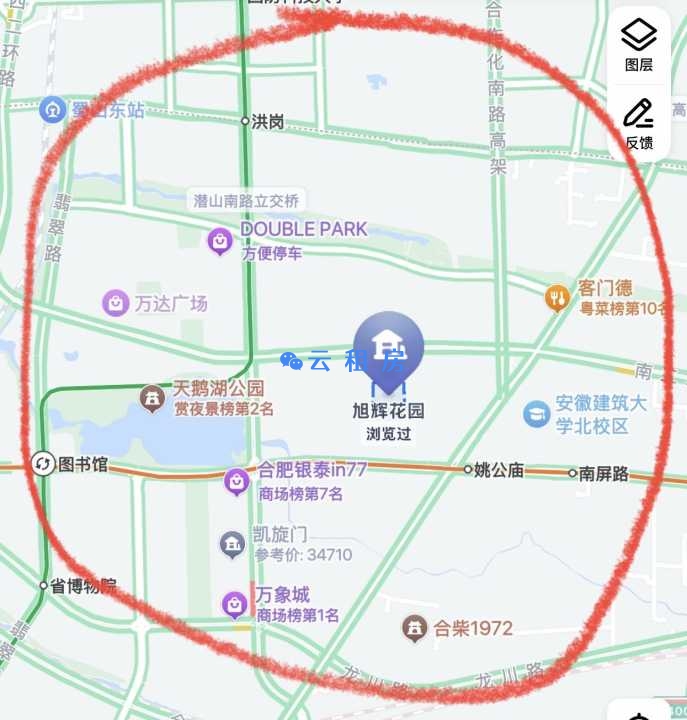Tap the 图书馆 metro transfer station
687x720 pixels.
tap(44, 464)
